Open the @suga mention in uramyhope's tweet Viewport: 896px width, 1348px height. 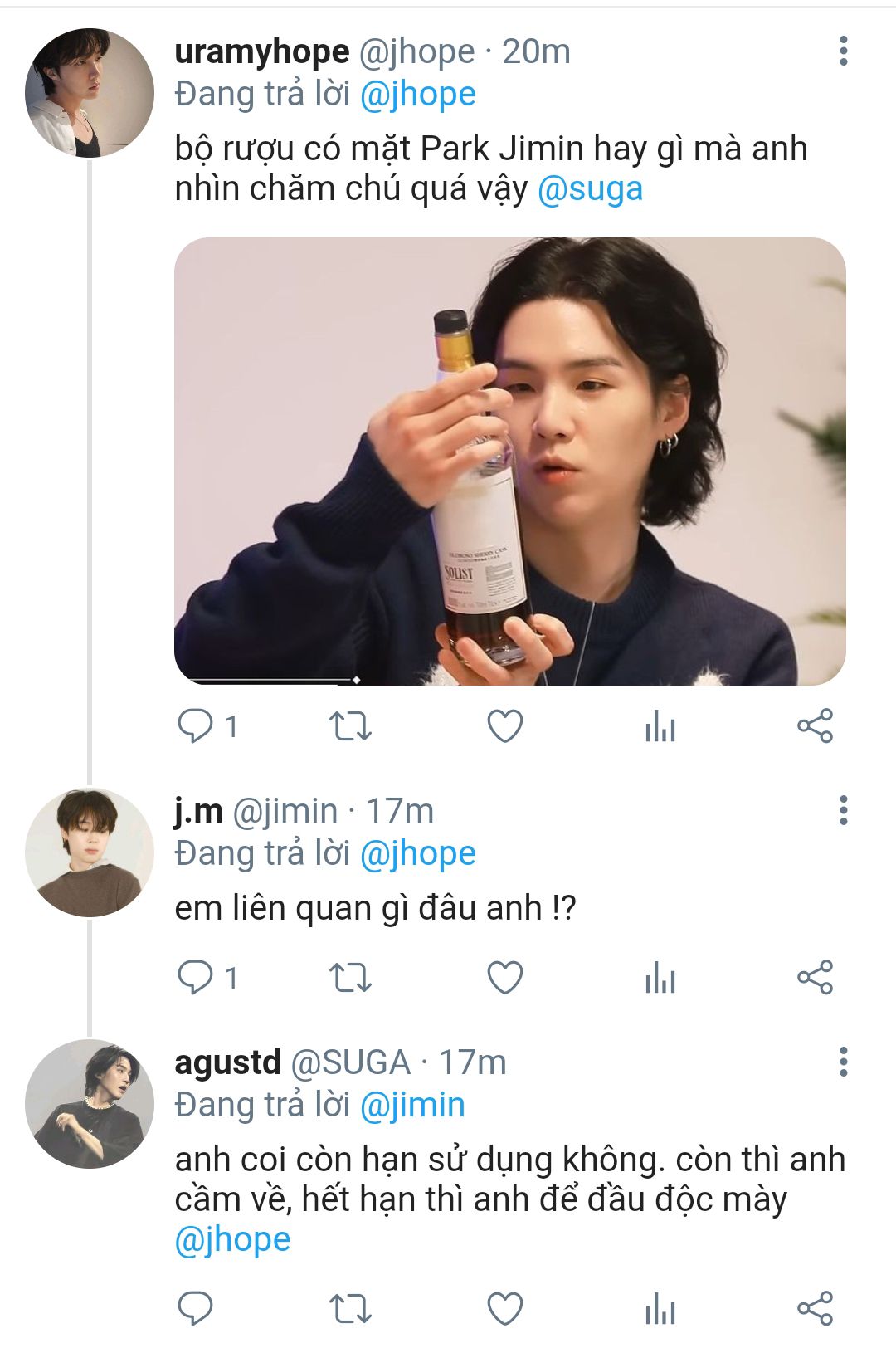tap(590, 189)
